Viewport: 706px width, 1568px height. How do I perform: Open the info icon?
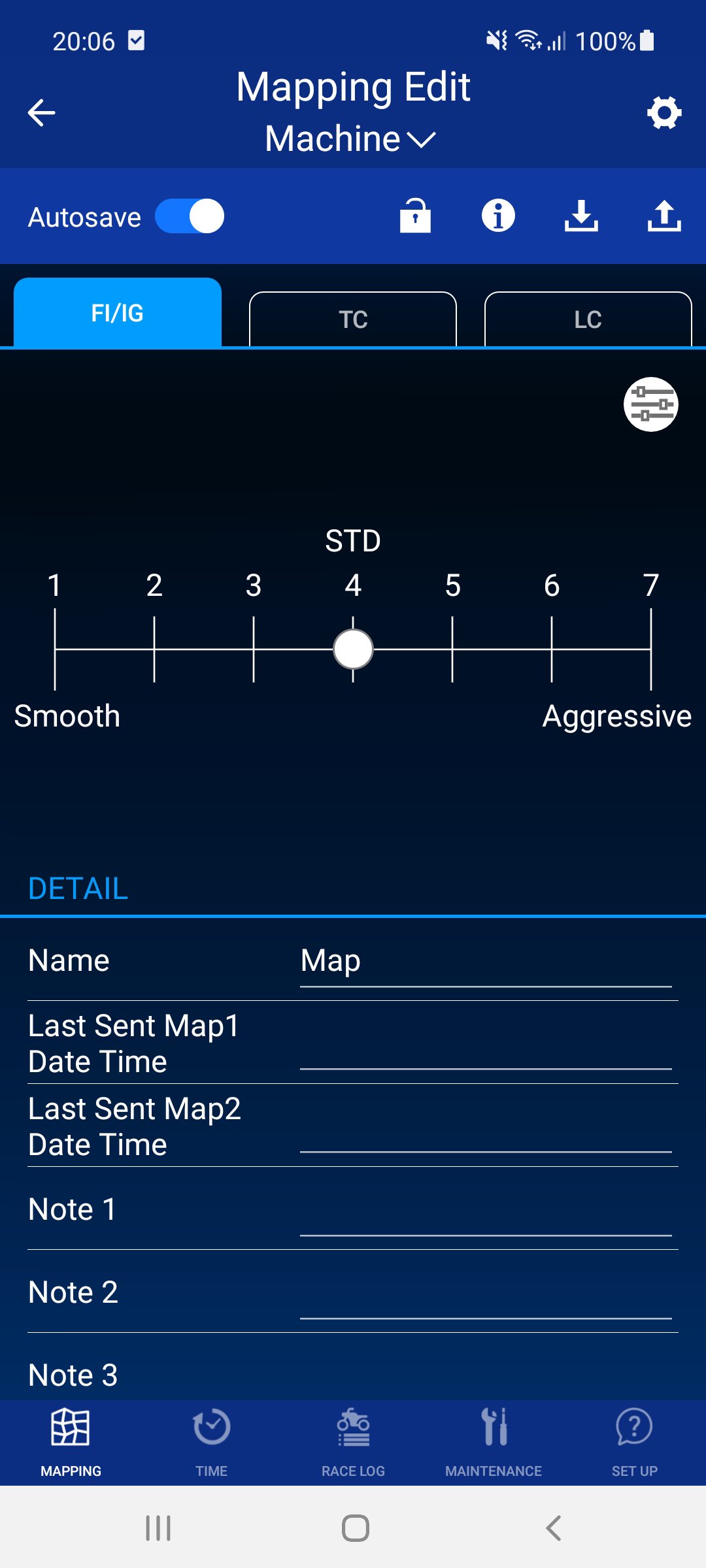pyautogui.click(x=498, y=216)
